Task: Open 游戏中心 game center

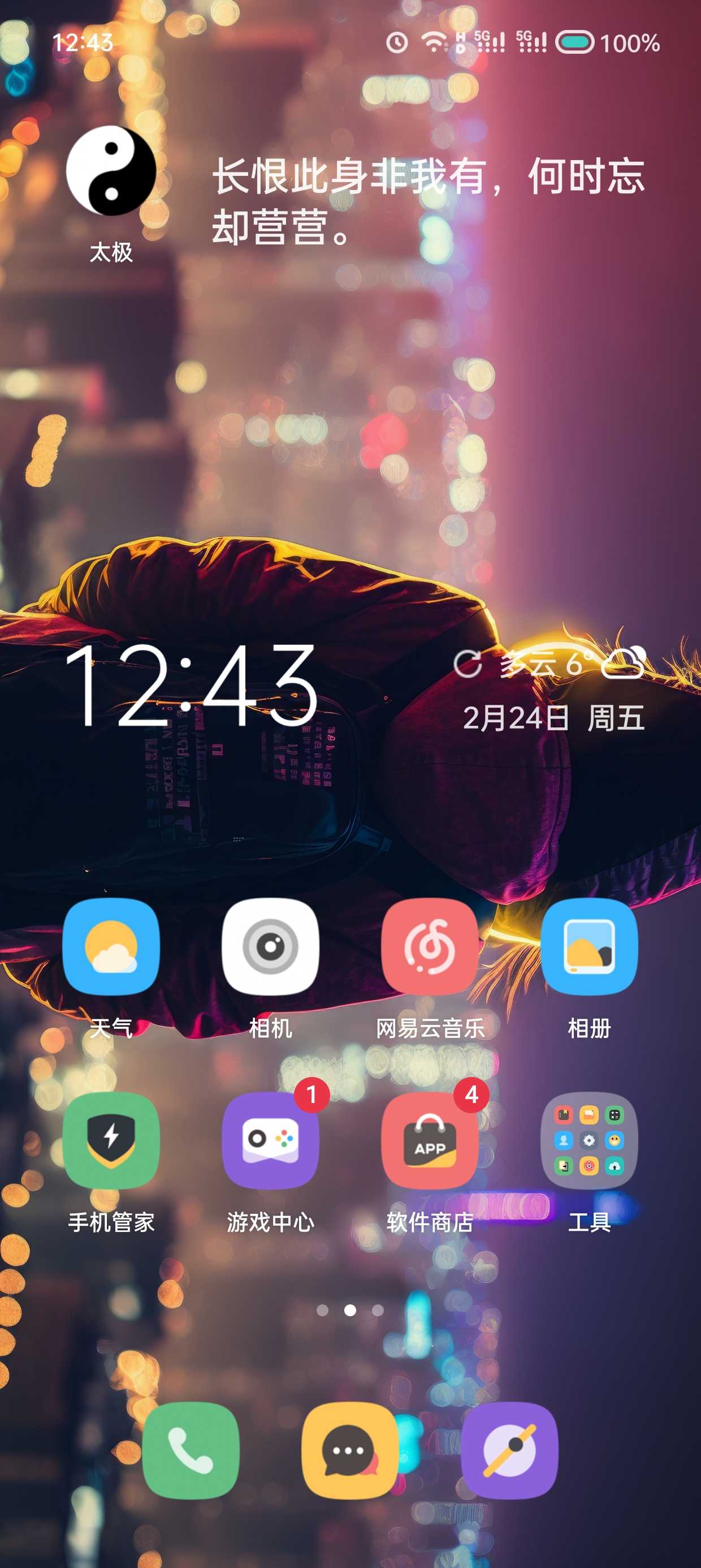Action: click(x=270, y=1140)
